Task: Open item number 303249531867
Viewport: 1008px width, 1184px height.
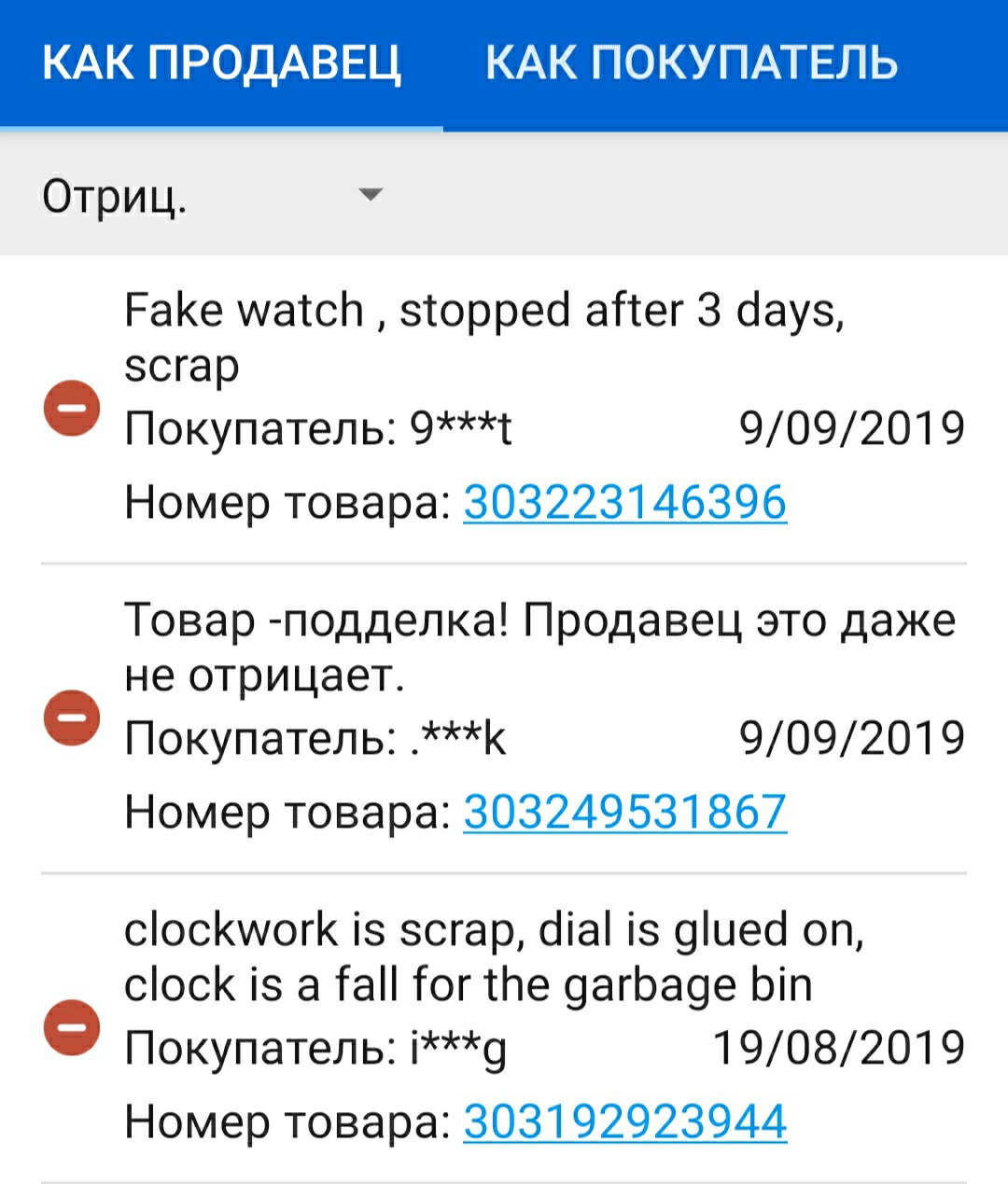Action: coord(624,812)
